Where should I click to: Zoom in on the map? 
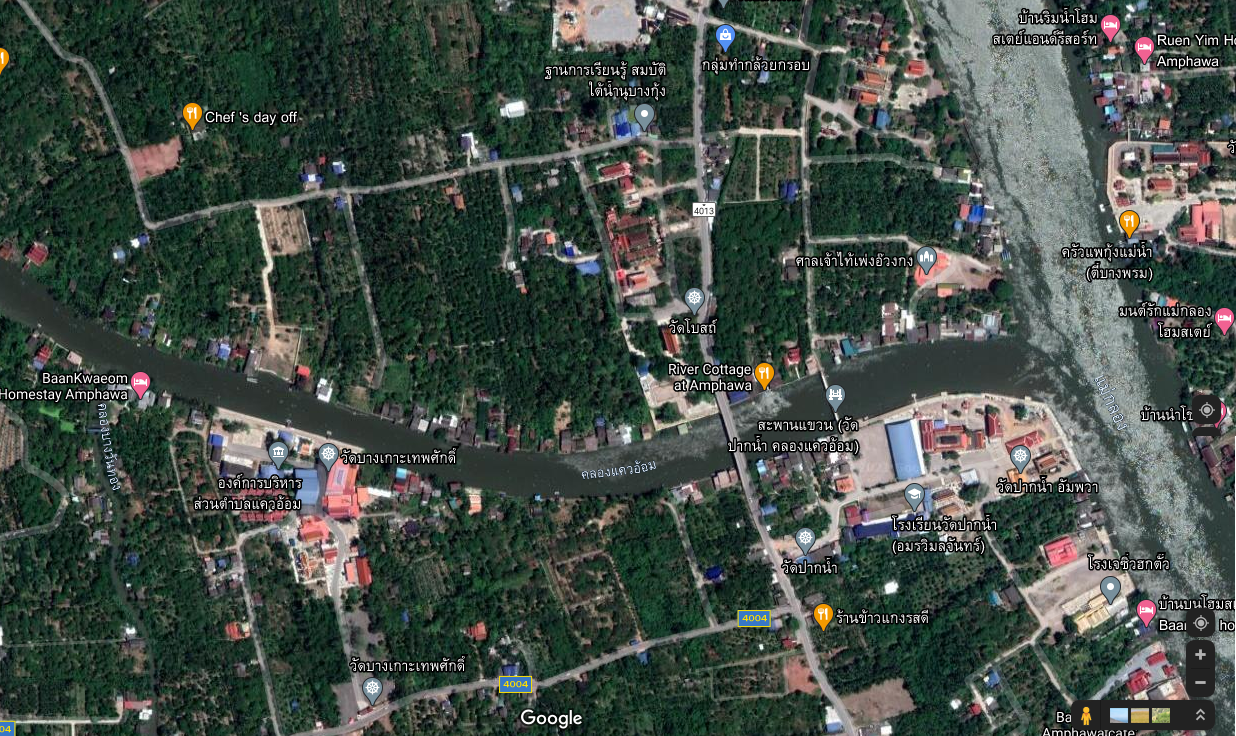pos(1200,654)
